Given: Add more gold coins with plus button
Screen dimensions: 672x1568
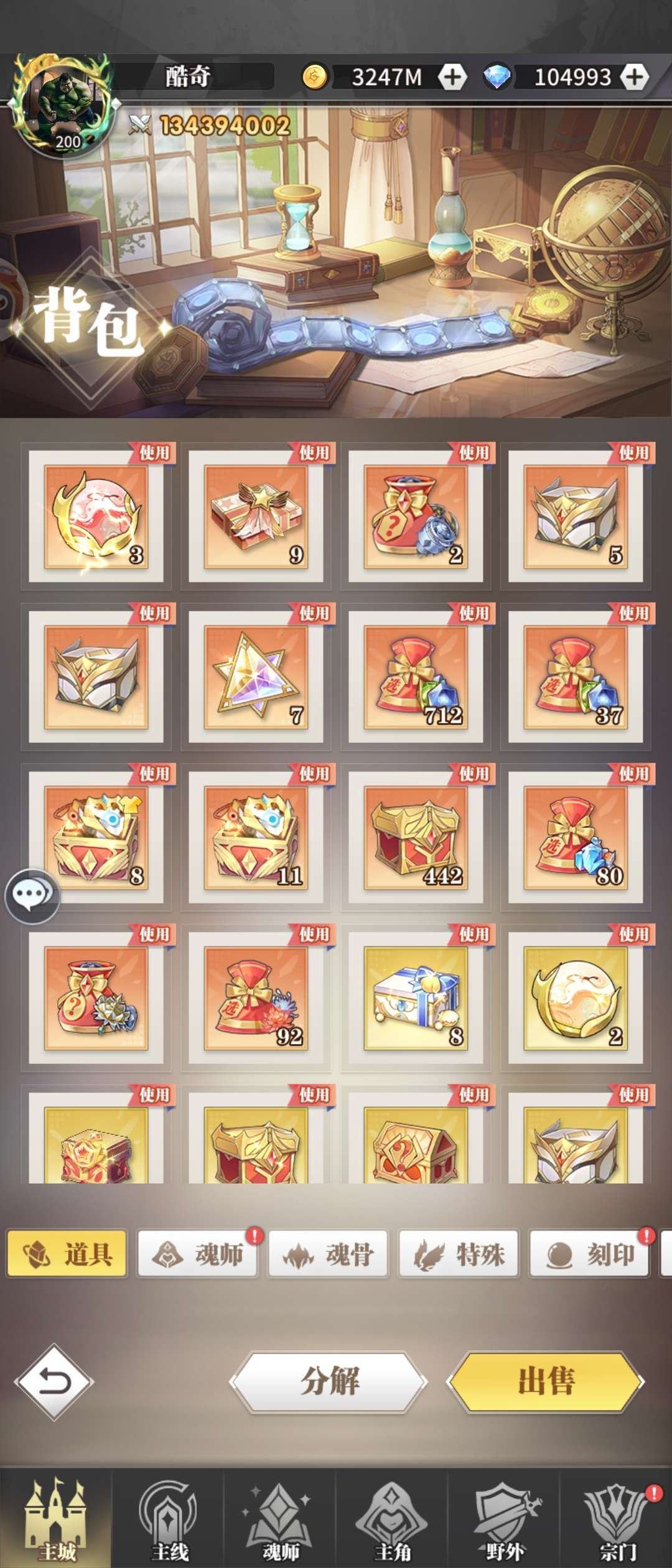Looking at the screenshot, I should coord(452,77).
